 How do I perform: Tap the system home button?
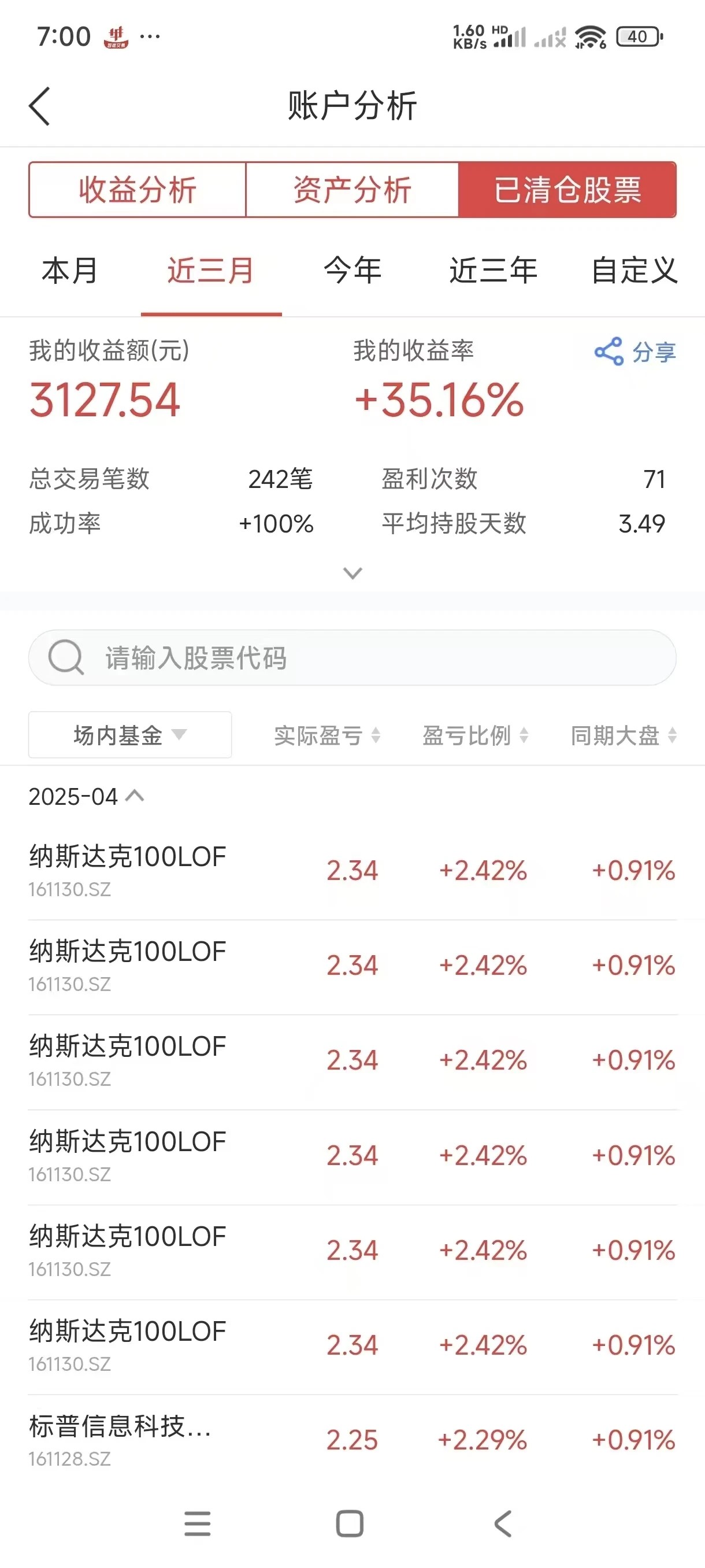(x=350, y=1523)
